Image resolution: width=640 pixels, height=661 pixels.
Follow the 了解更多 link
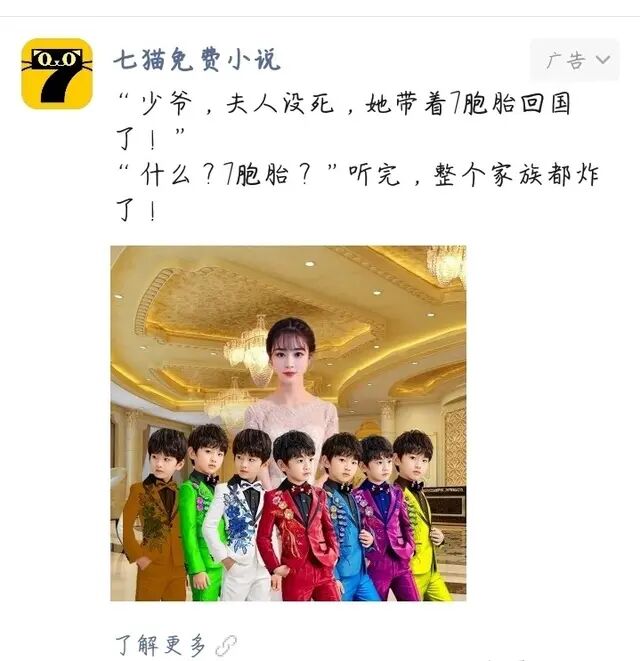pyautogui.click(x=176, y=645)
